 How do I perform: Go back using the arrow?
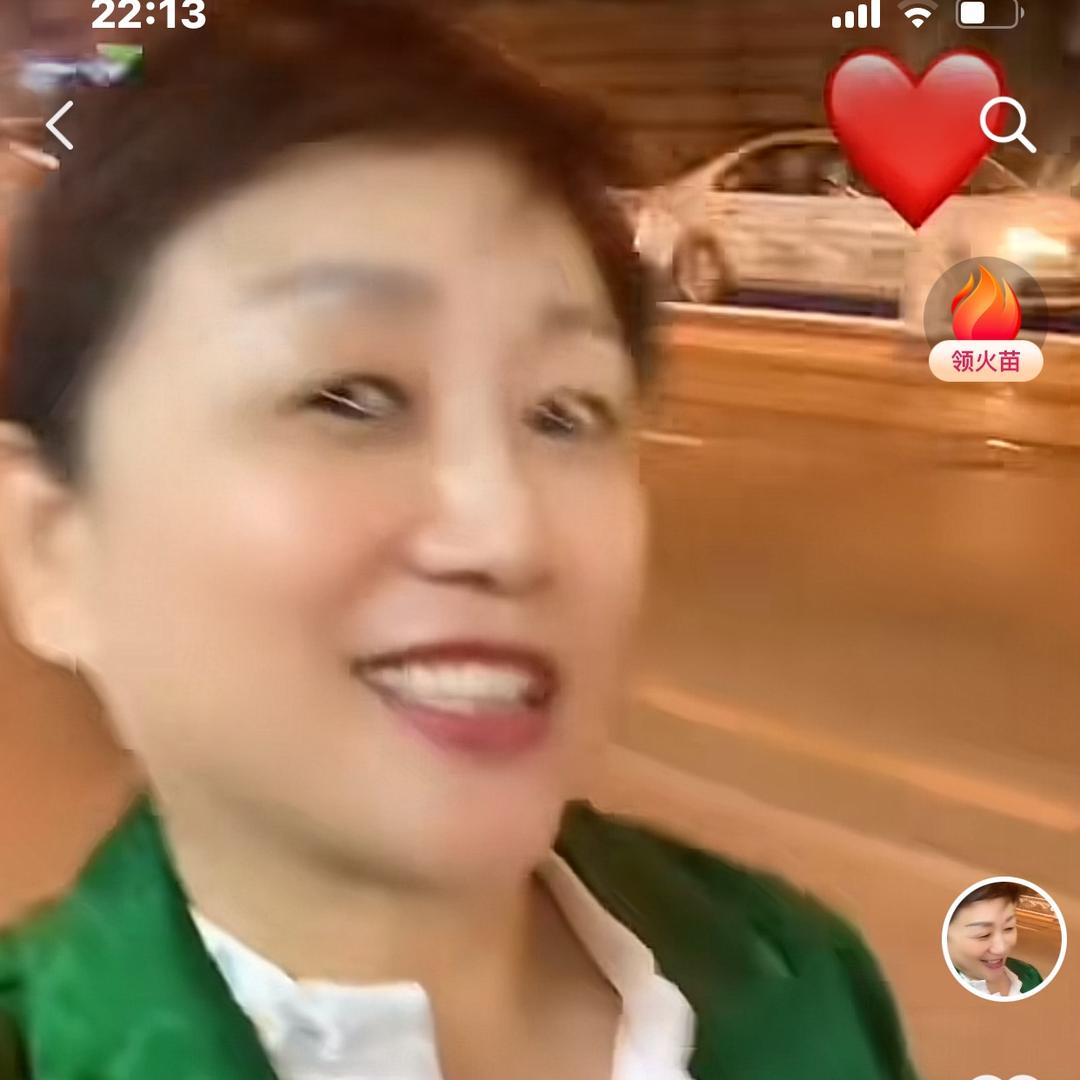pyautogui.click(x=60, y=126)
